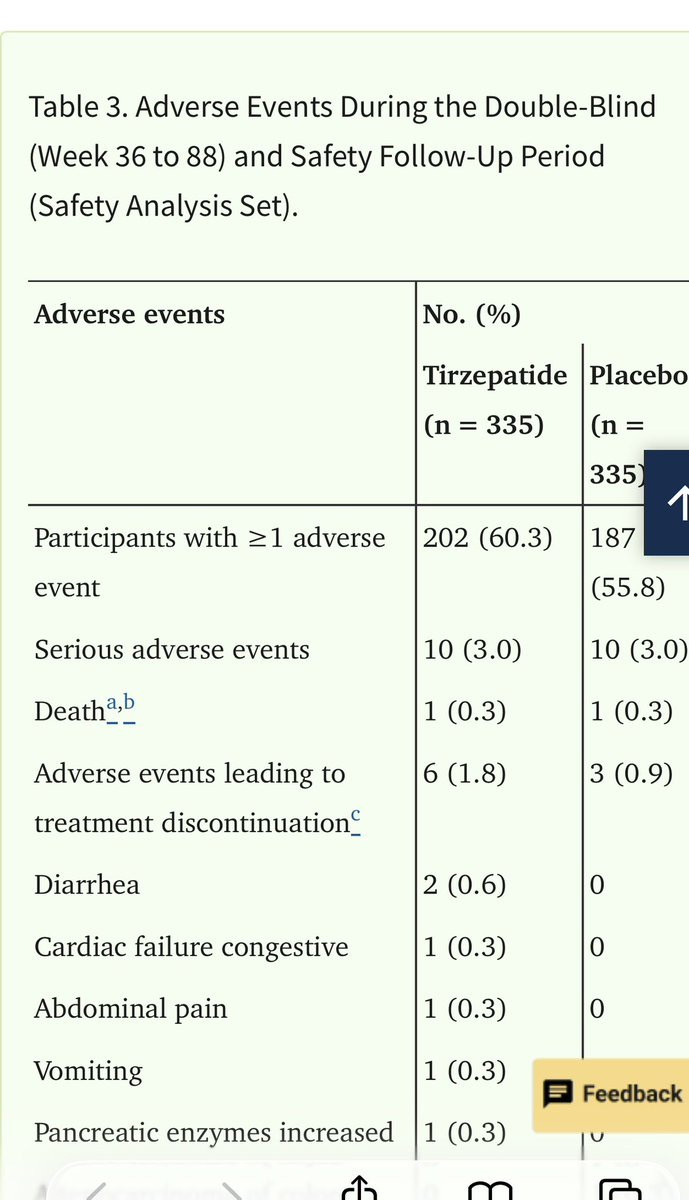Open footnote a next to Death
Screen dimensions: 689x1200
tap(115, 705)
